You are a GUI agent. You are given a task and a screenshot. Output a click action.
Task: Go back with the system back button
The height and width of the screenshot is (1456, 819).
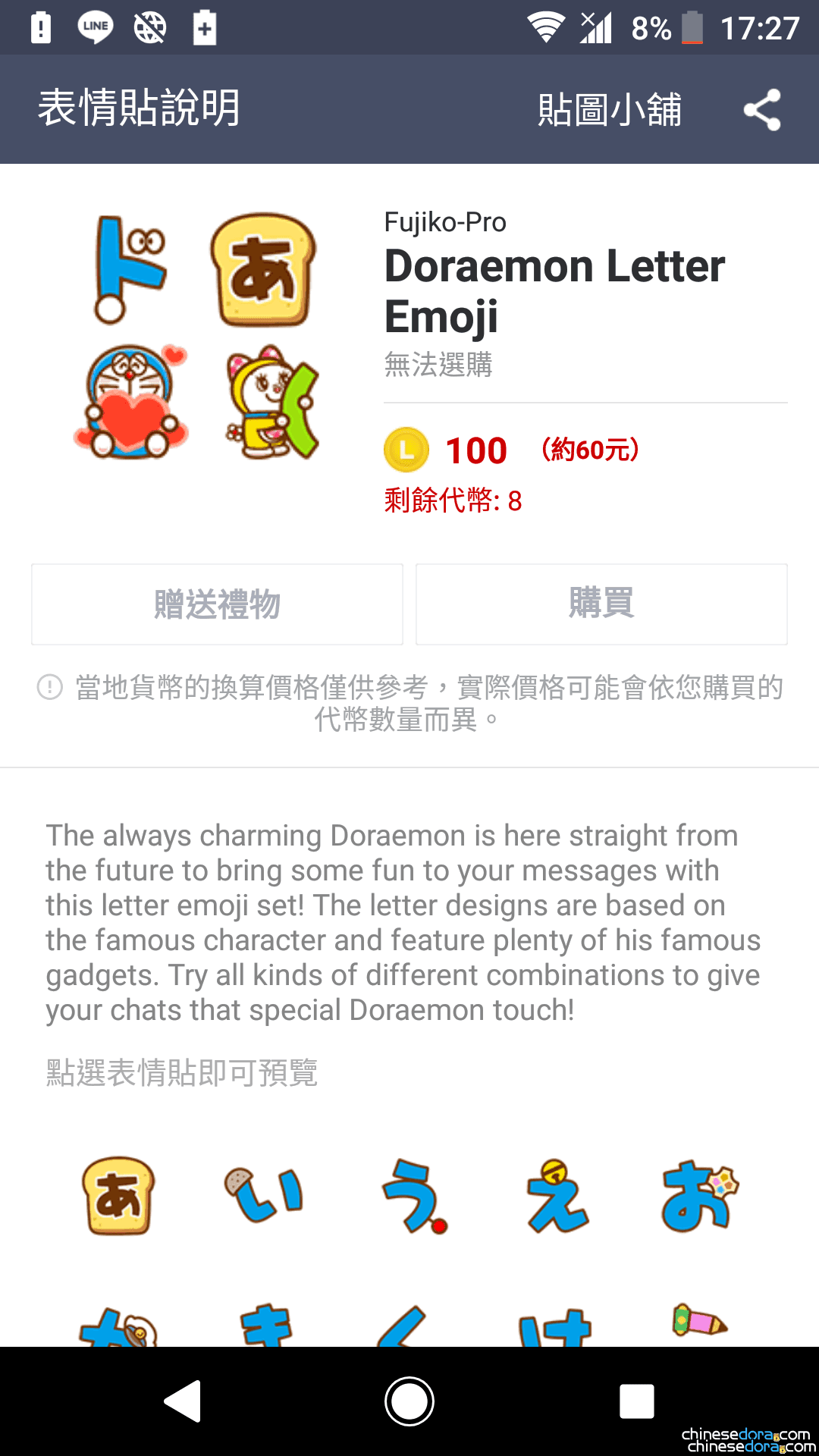183,1401
